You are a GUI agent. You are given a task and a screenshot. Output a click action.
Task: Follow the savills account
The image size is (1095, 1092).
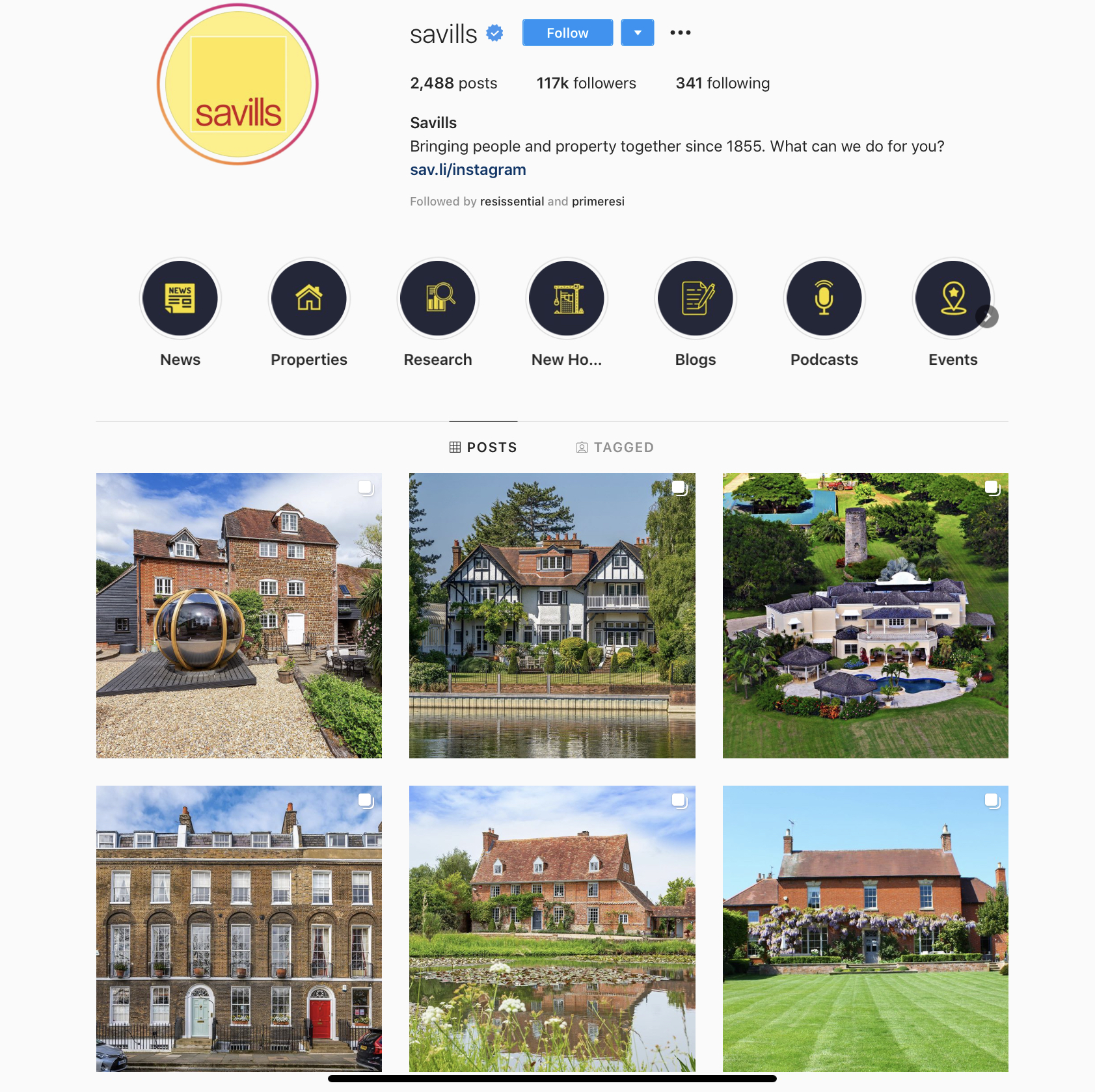(x=567, y=33)
